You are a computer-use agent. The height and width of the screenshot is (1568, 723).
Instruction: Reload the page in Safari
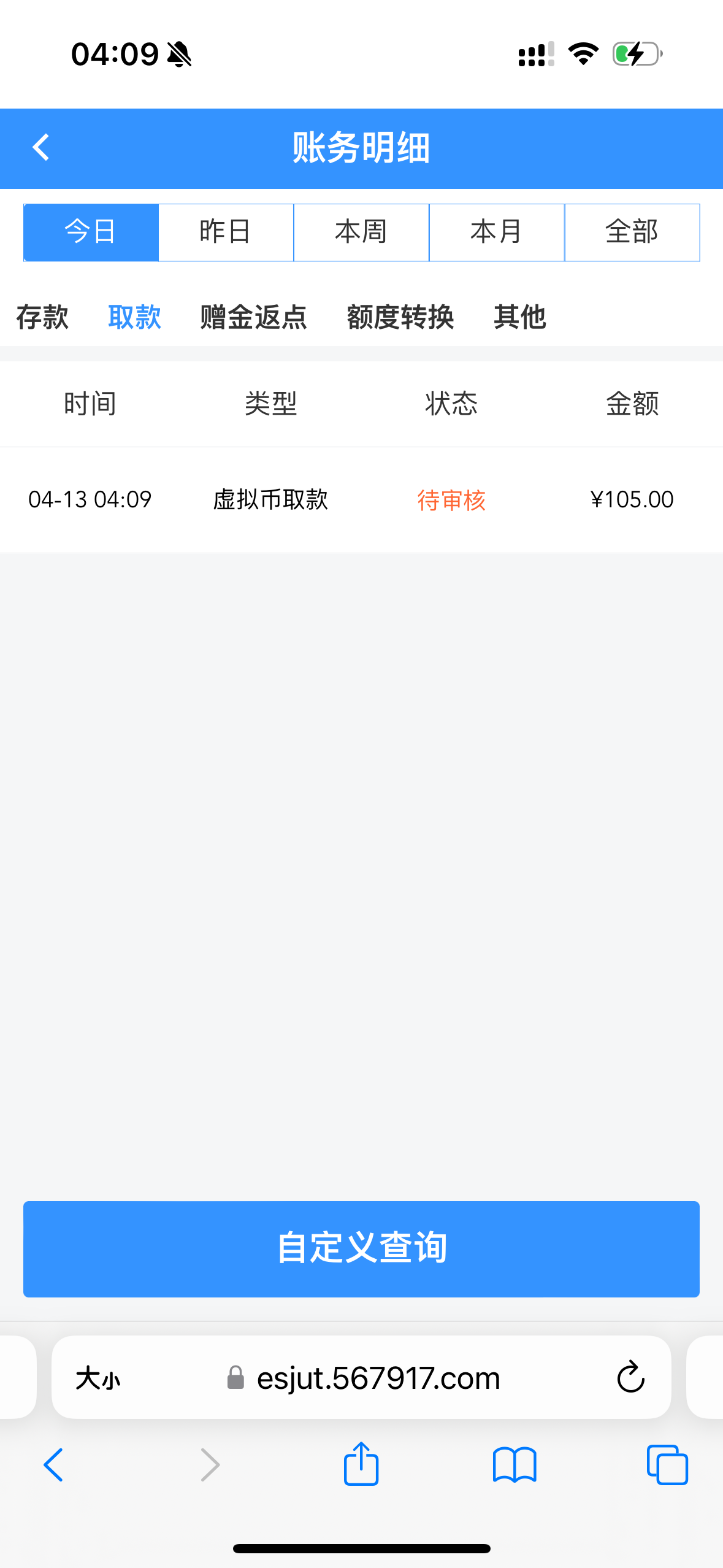point(630,1378)
